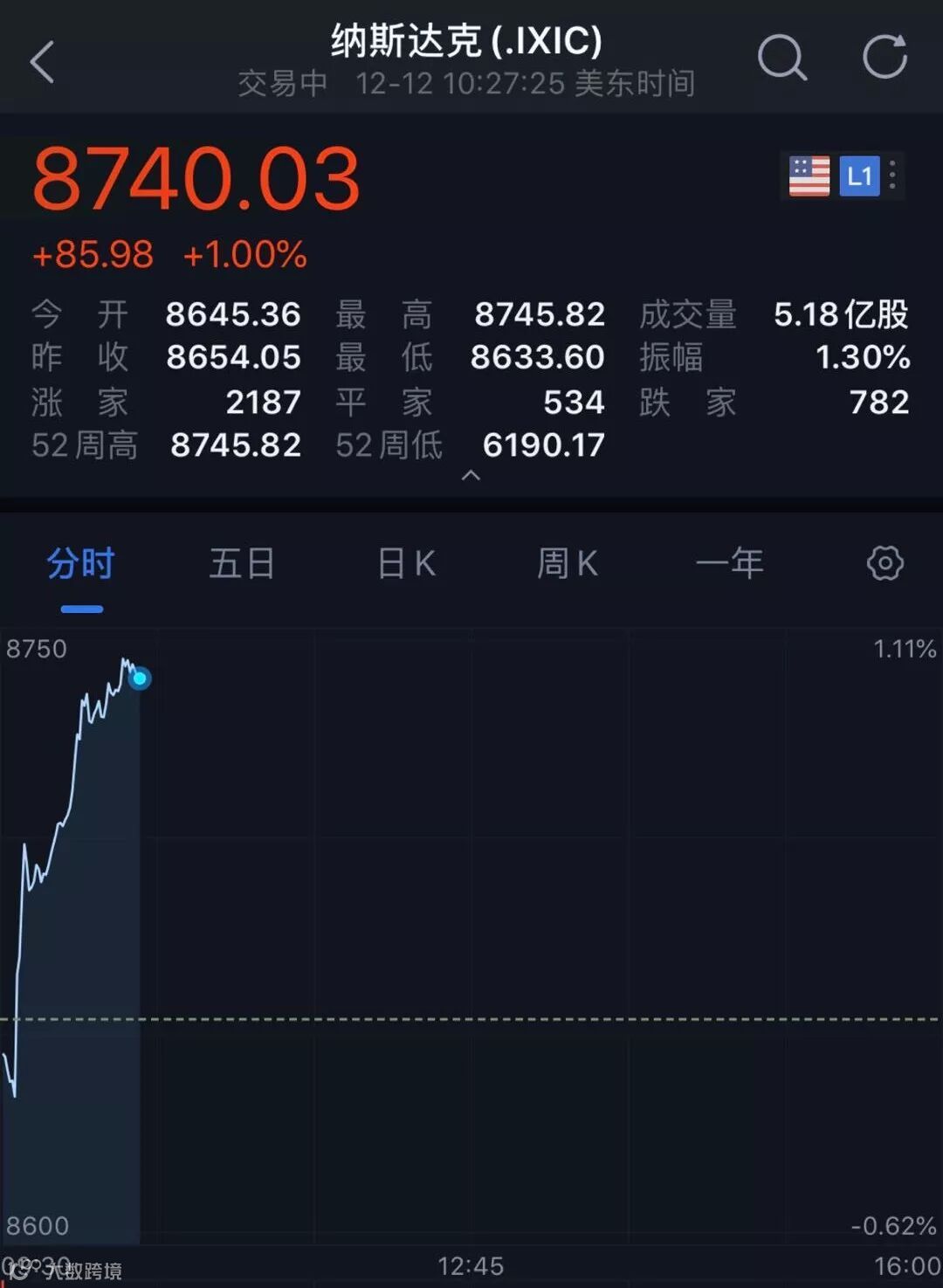The height and width of the screenshot is (1288, 943).
Task: Go back using the top-left arrow
Action: point(42,62)
